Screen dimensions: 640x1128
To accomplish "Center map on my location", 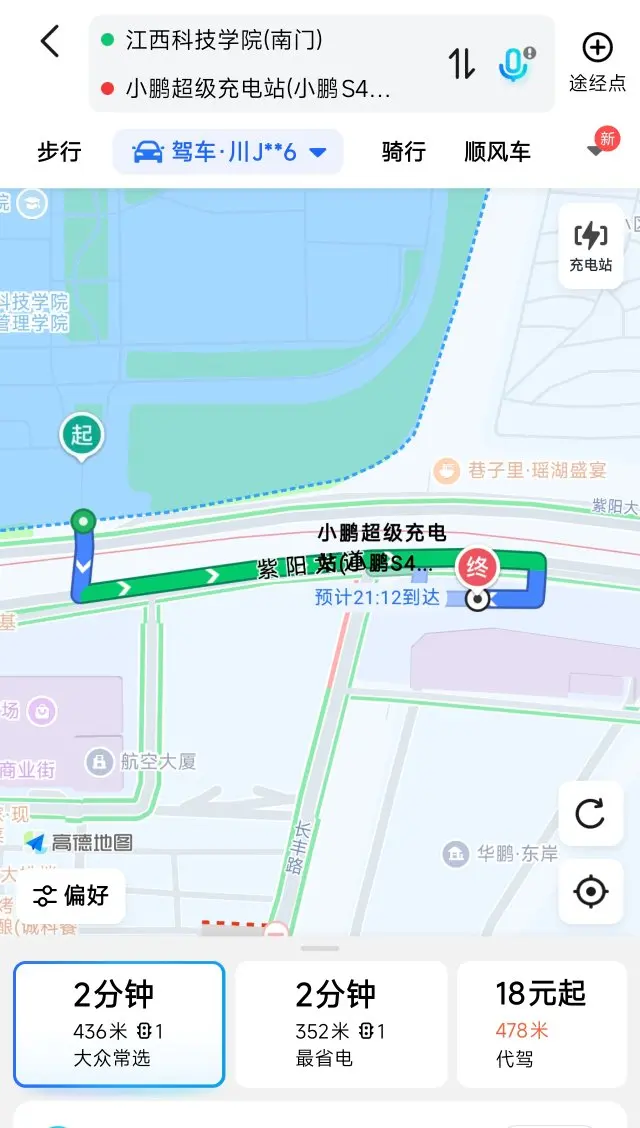I will (x=591, y=892).
